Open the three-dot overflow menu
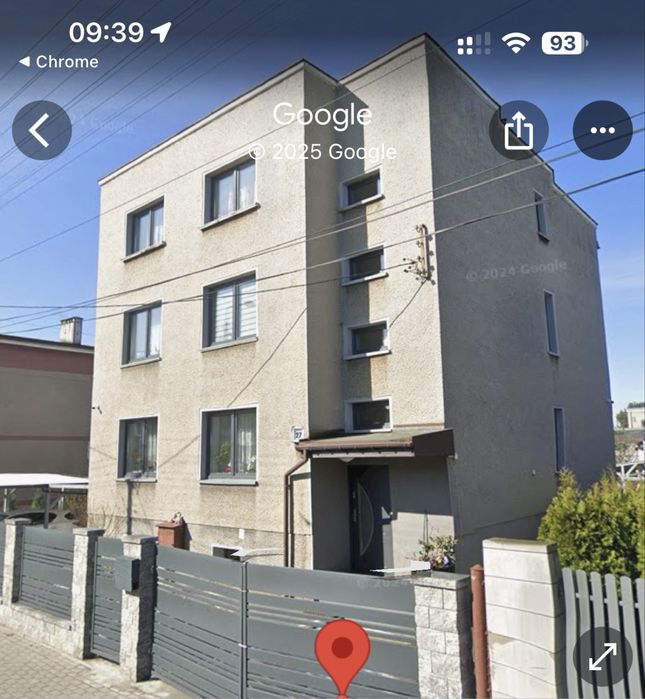This screenshot has width=645, height=699. coord(602,130)
